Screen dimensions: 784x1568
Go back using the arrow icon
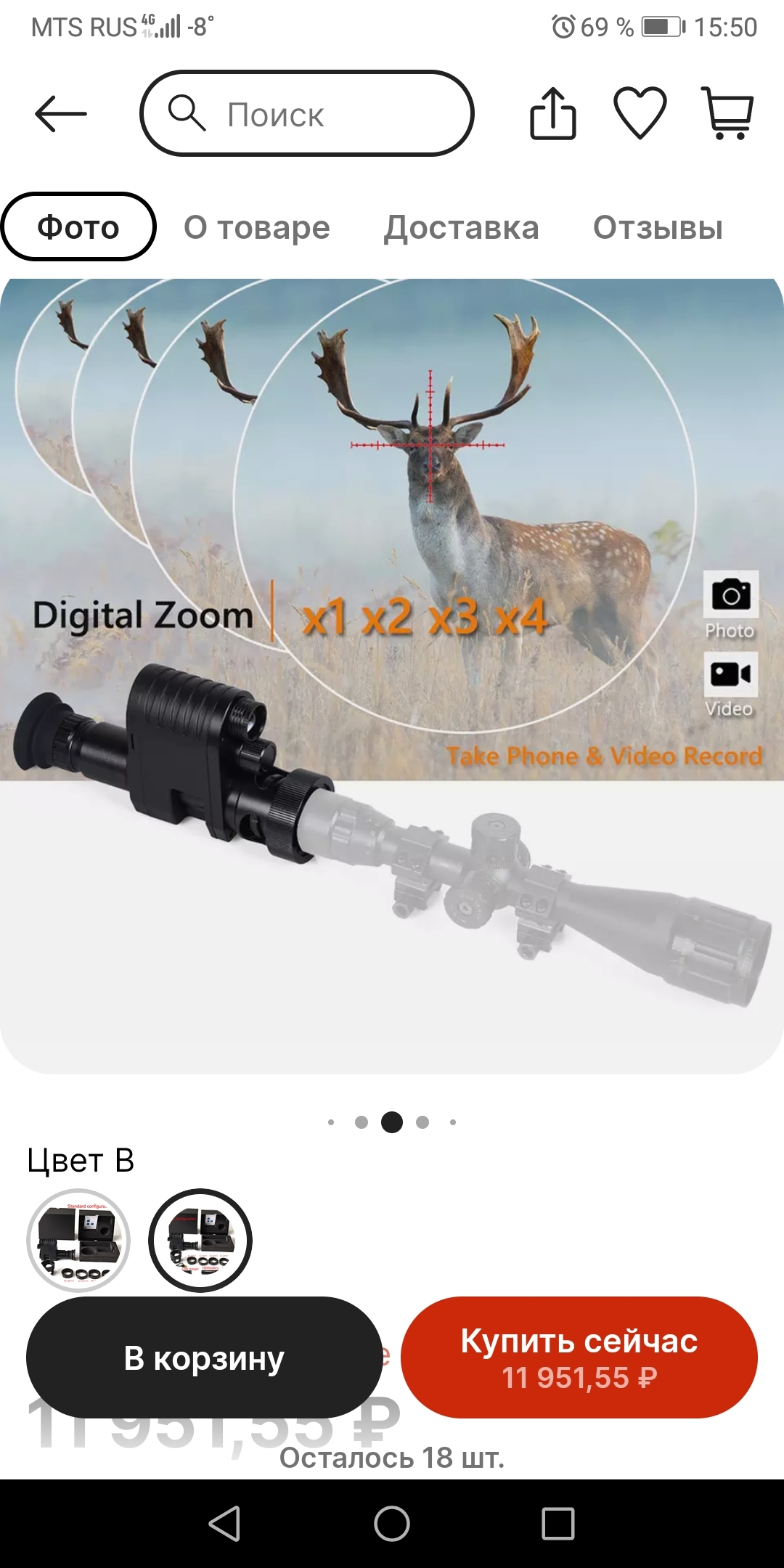61,114
